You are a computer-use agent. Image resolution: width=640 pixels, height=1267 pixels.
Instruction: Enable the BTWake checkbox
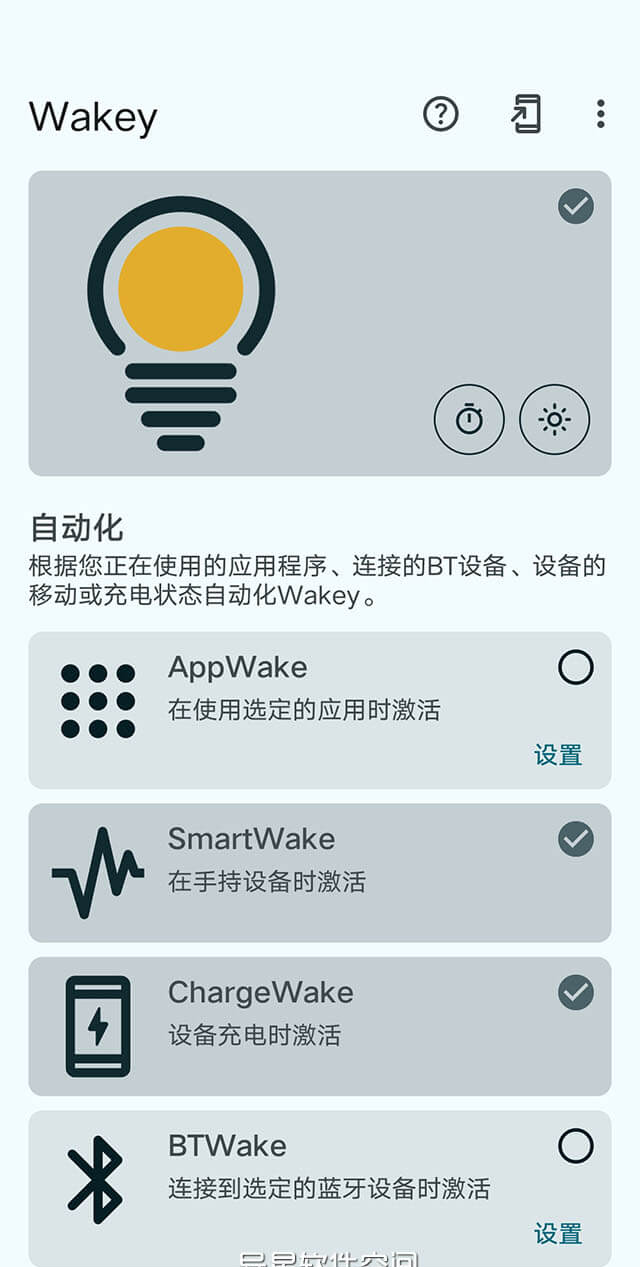[x=575, y=1146]
